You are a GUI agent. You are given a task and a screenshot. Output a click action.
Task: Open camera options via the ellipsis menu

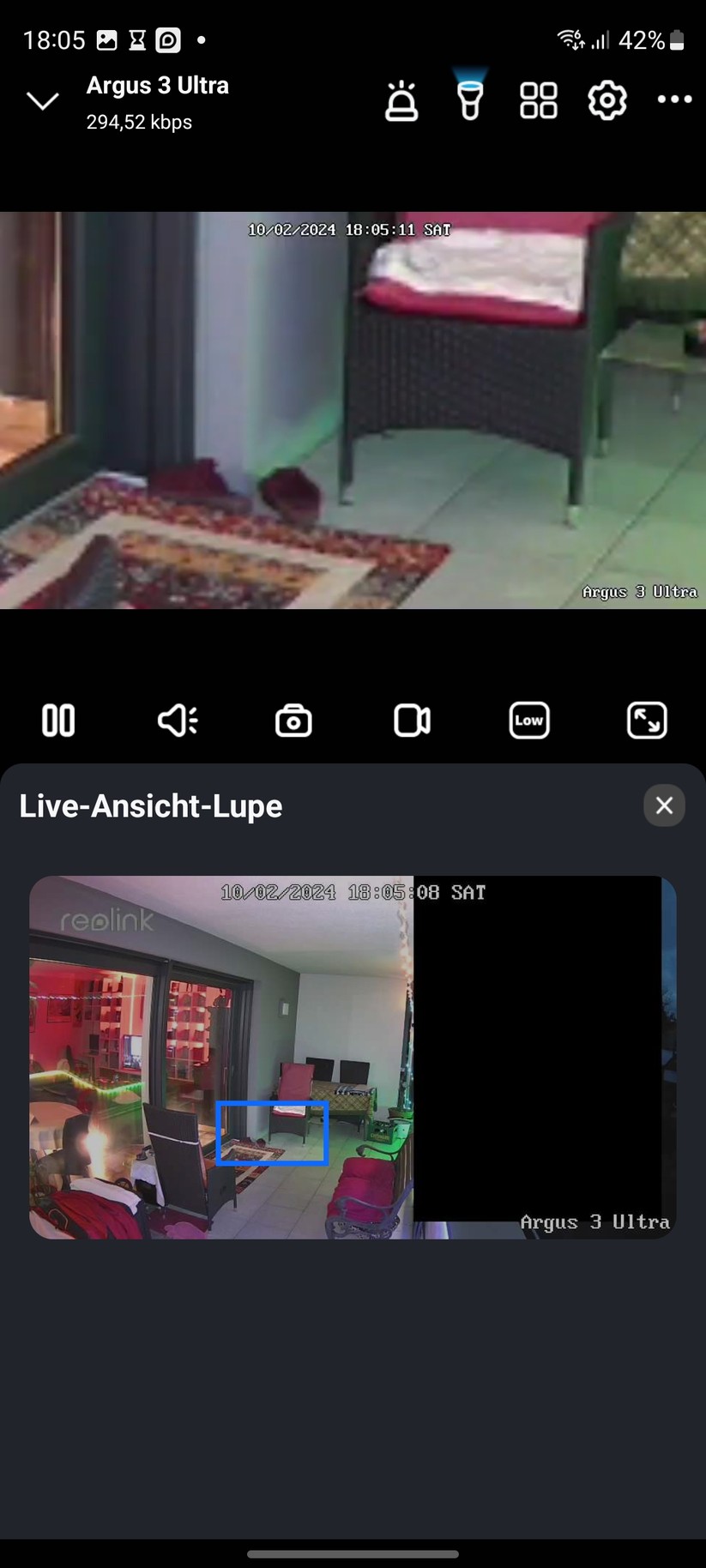point(674,100)
